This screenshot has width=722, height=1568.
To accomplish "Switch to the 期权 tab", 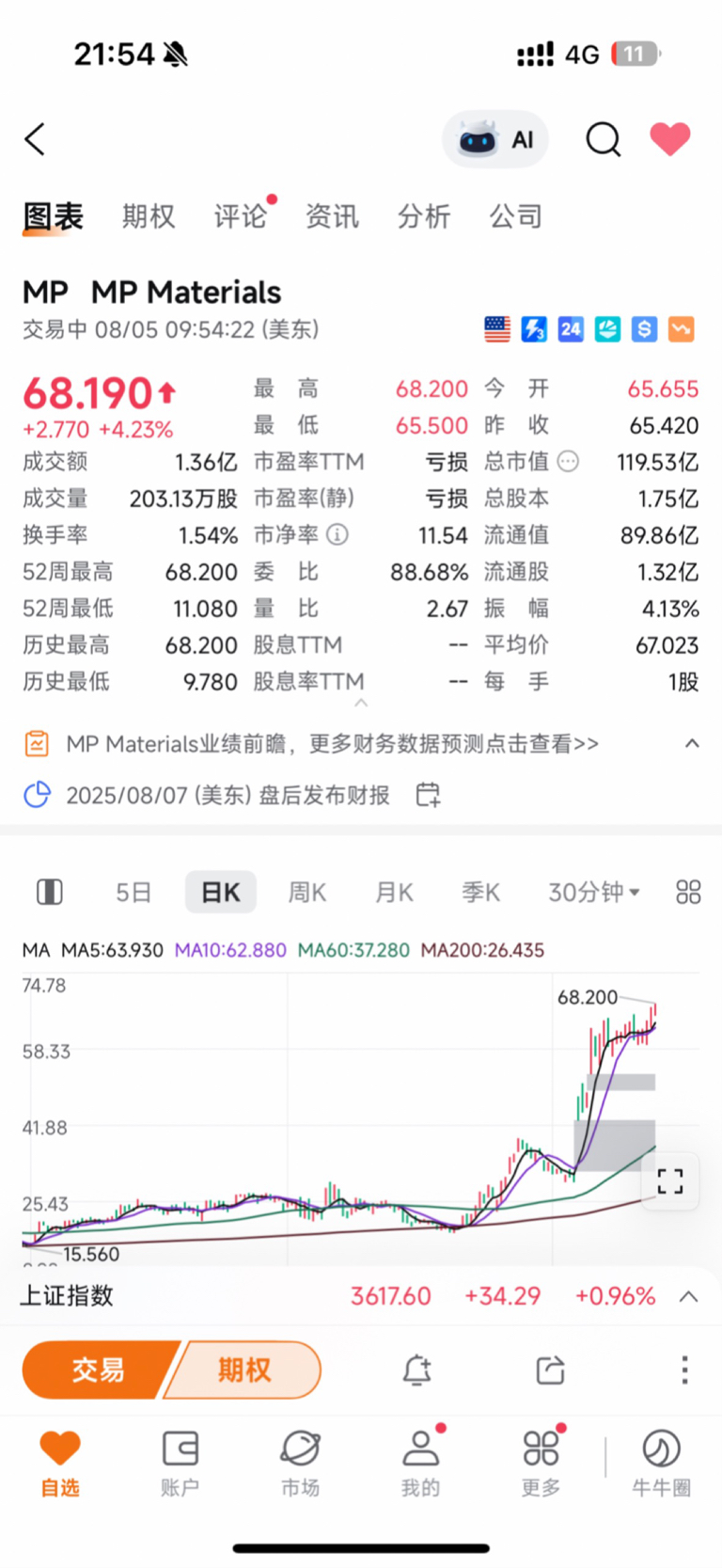I will coord(149,216).
